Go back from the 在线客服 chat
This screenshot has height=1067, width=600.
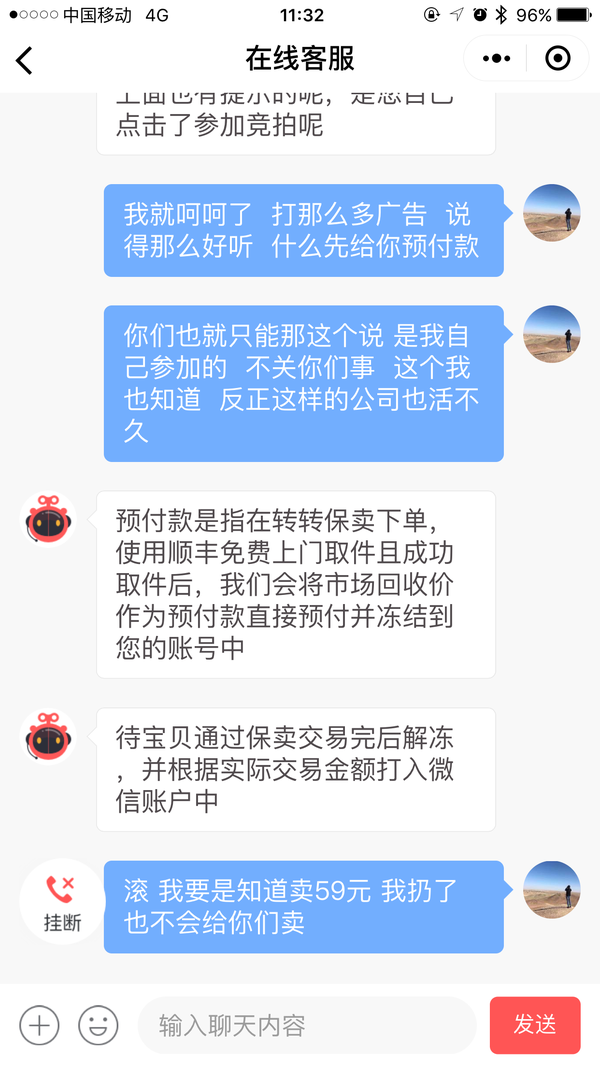point(25,60)
